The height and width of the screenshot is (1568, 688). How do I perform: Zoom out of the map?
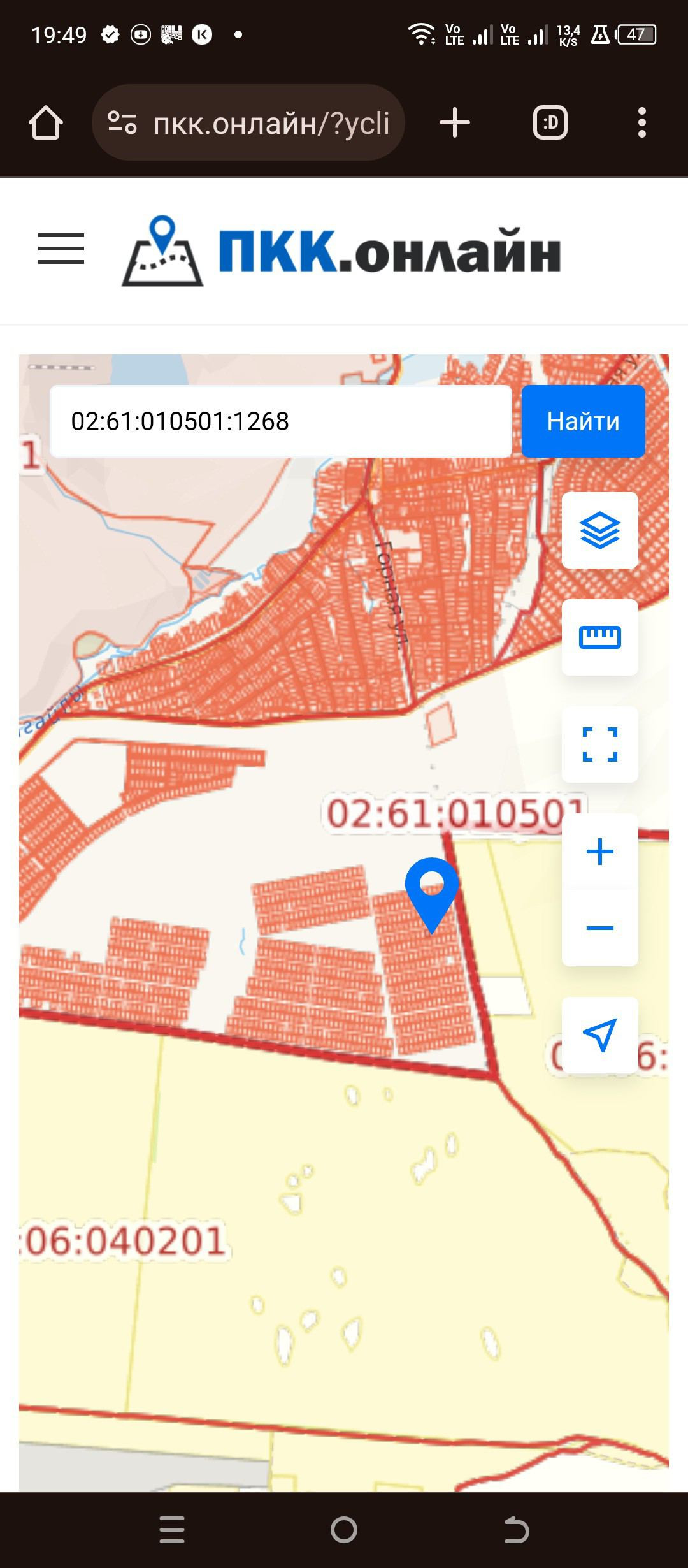[x=599, y=928]
